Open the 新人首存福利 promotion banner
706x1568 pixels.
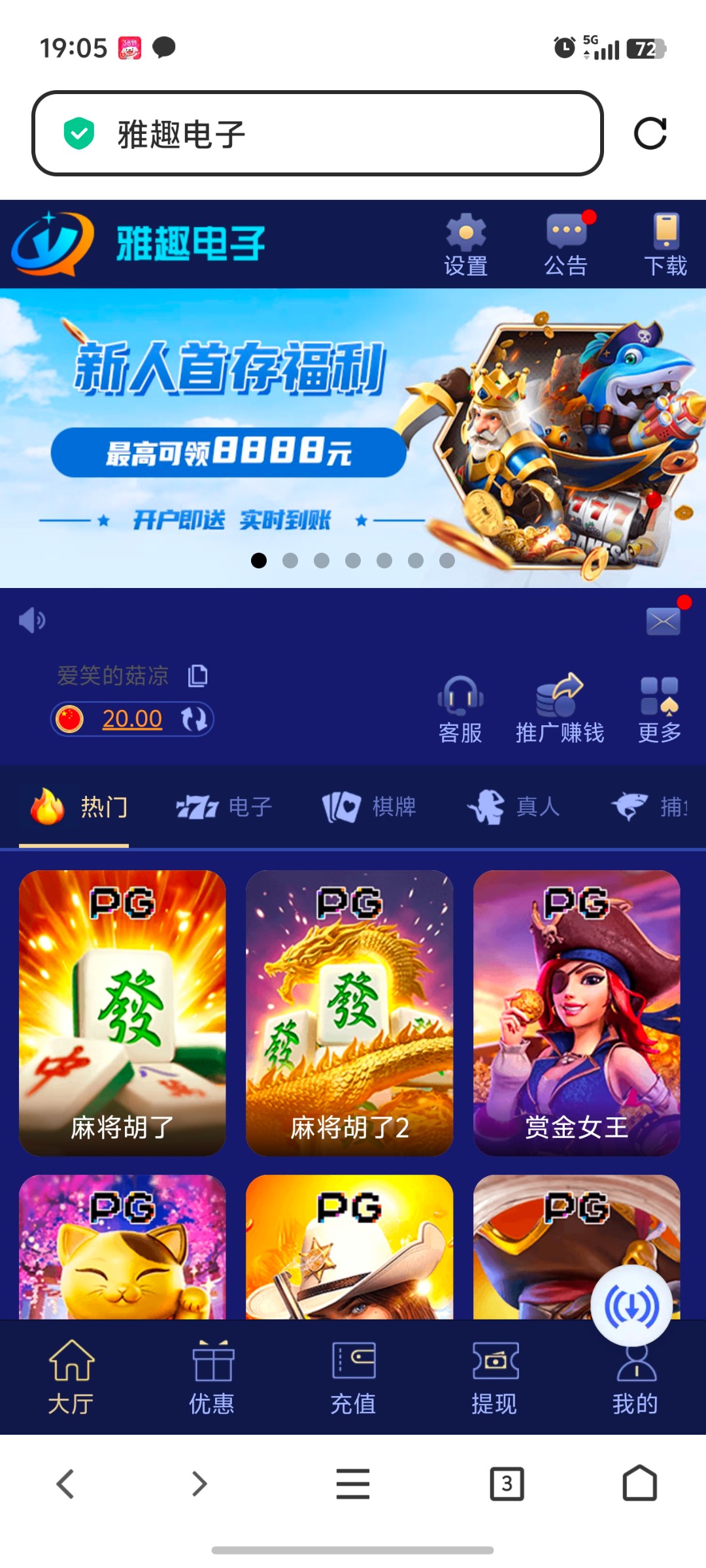(353, 438)
